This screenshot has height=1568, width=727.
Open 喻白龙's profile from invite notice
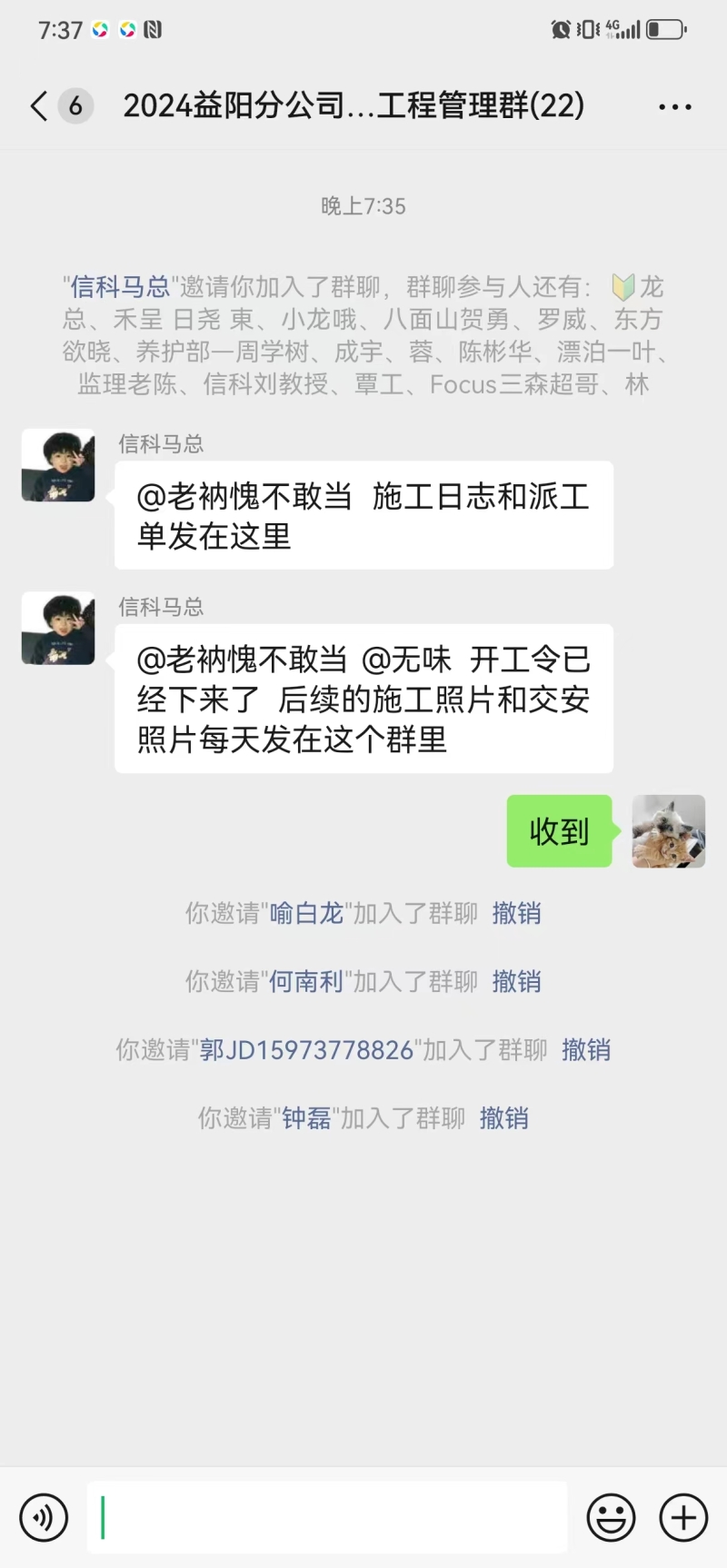pos(306,913)
